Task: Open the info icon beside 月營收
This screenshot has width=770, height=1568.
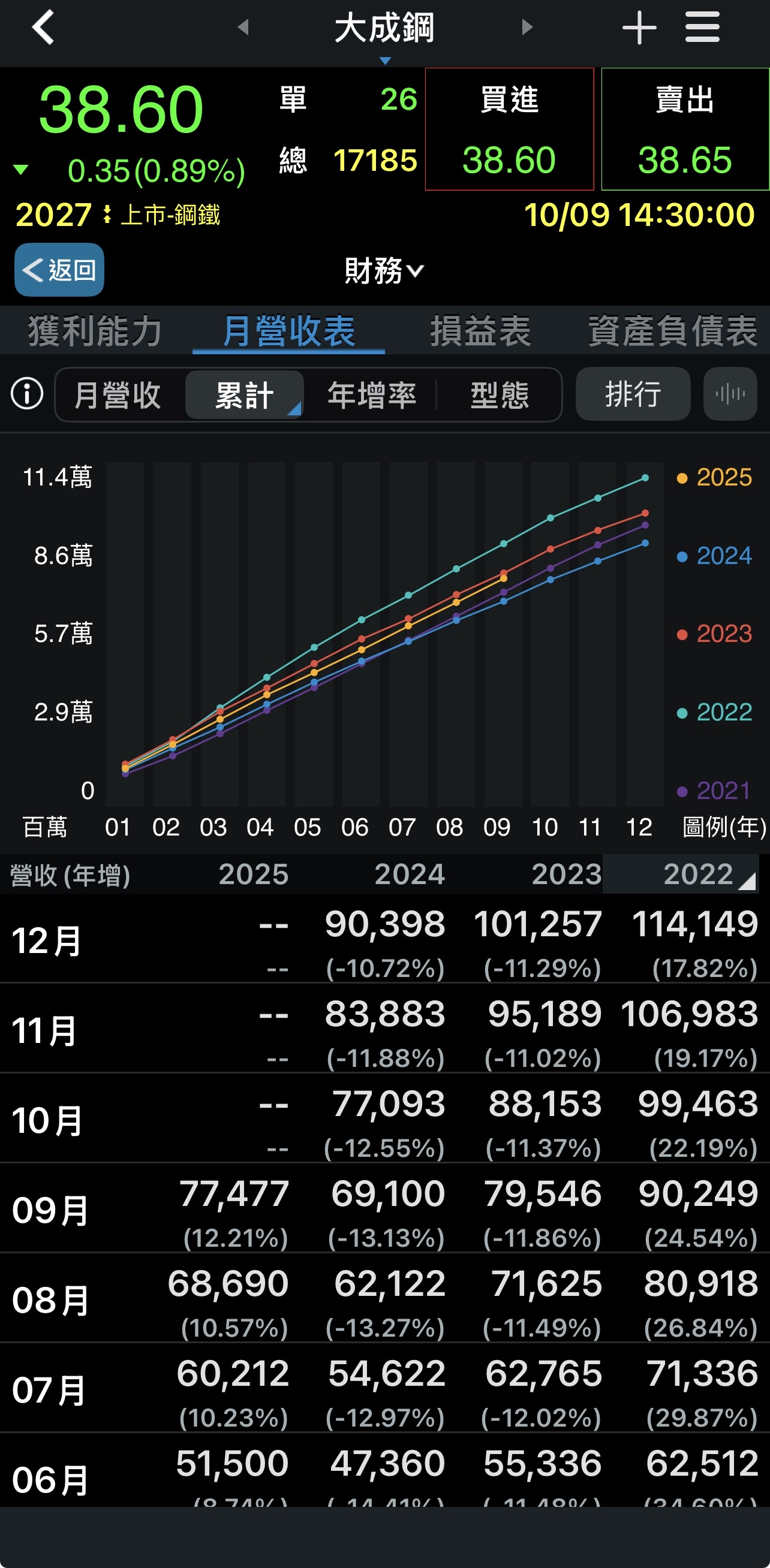Action: tap(27, 394)
